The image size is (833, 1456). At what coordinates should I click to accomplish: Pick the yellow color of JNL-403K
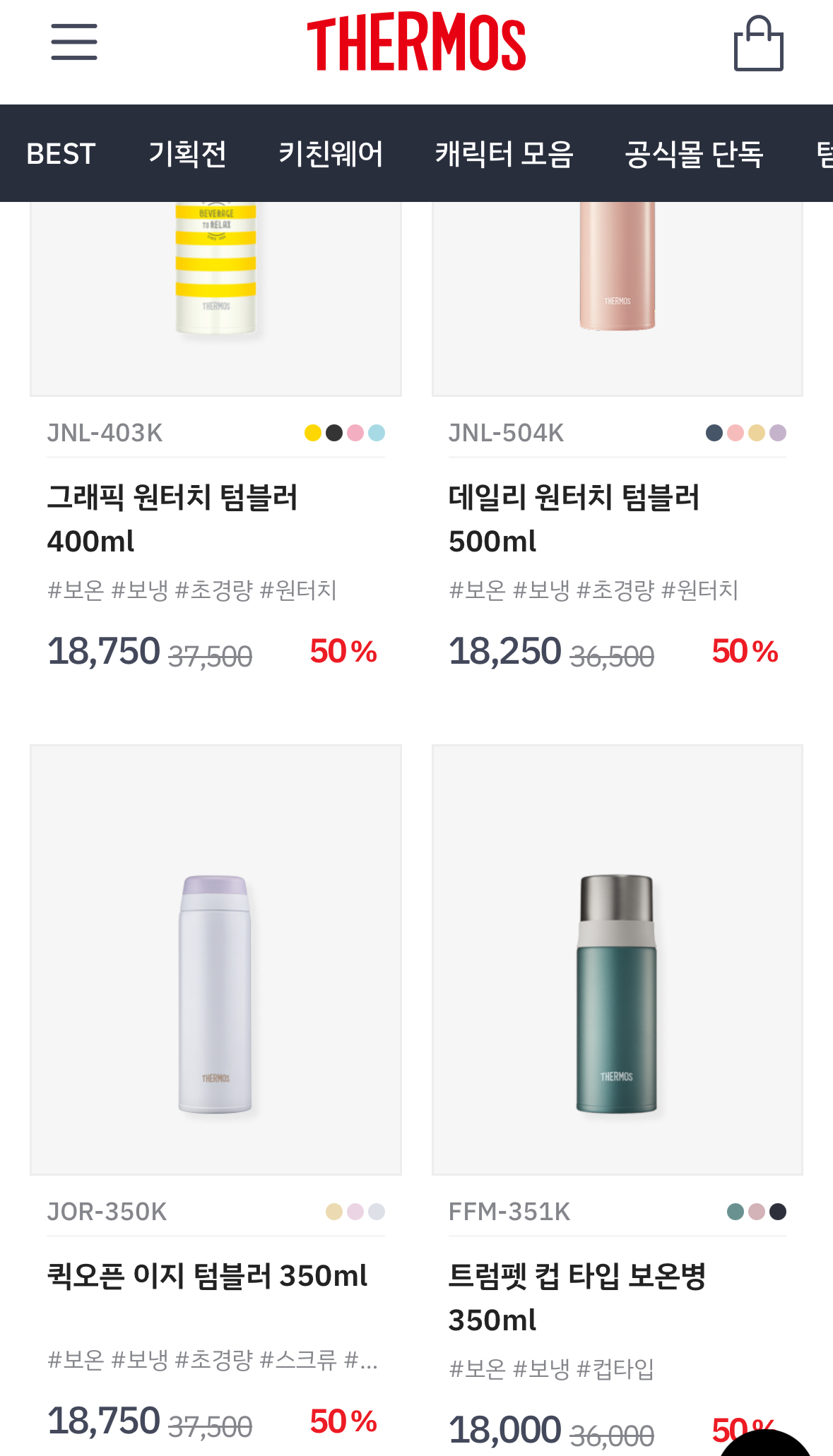pyautogui.click(x=313, y=433)
